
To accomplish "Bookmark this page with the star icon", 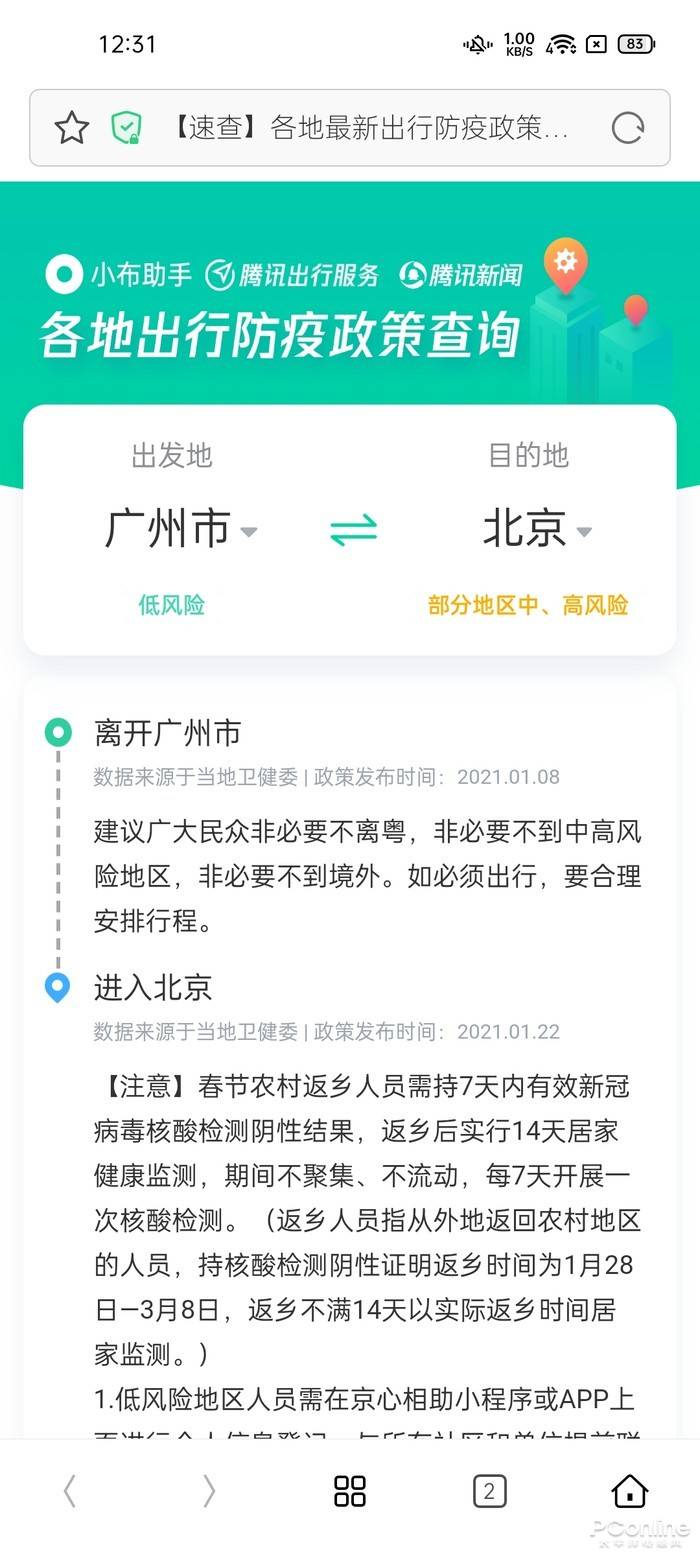I will [x=72, y=128].
